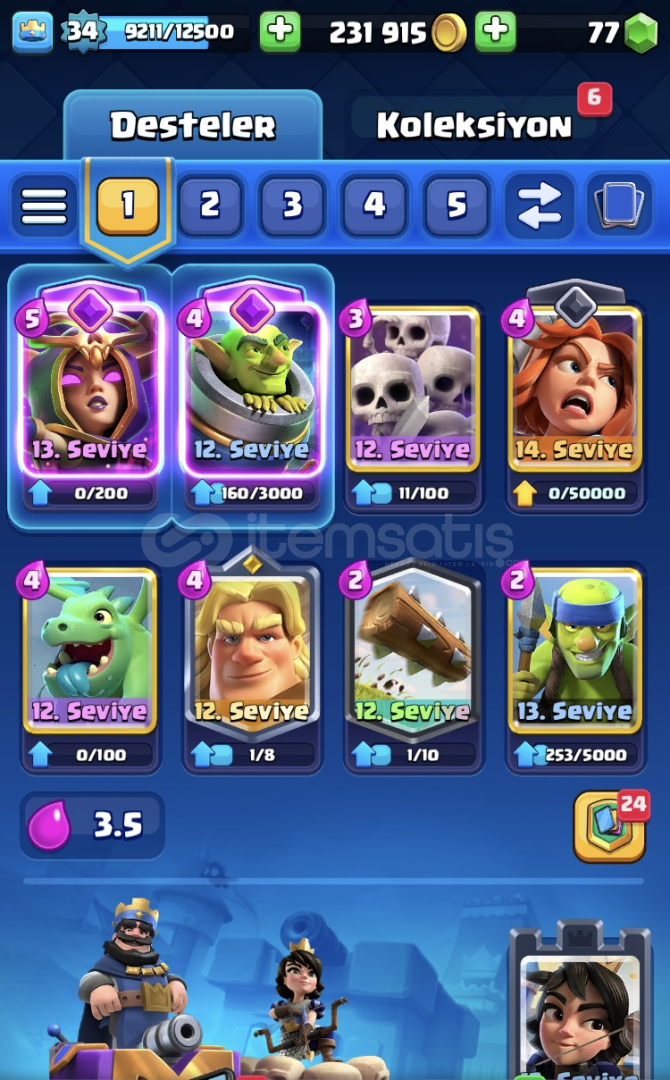
Task: Select deck slot 2
Action: click(x=210, y=205)
